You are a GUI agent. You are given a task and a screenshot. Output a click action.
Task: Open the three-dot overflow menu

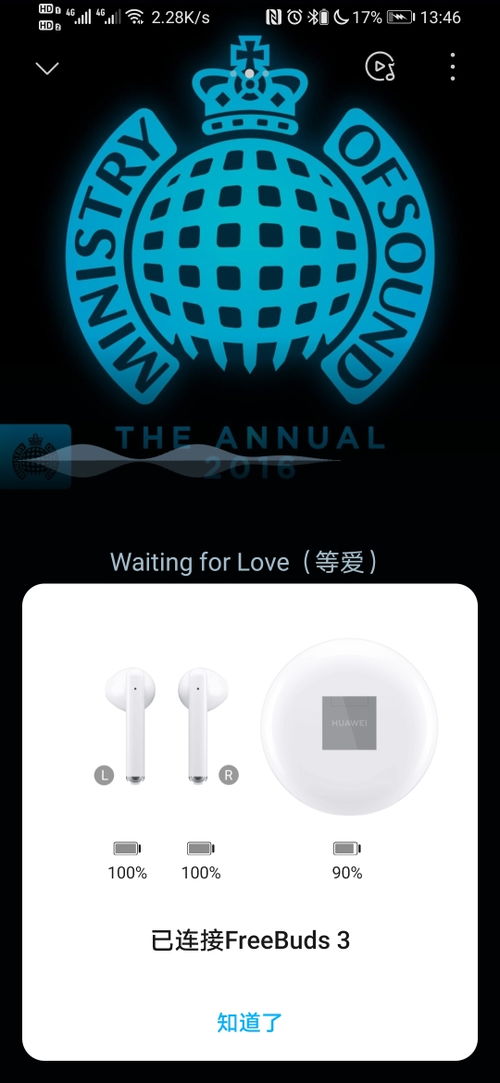click(x=452, y=67)
